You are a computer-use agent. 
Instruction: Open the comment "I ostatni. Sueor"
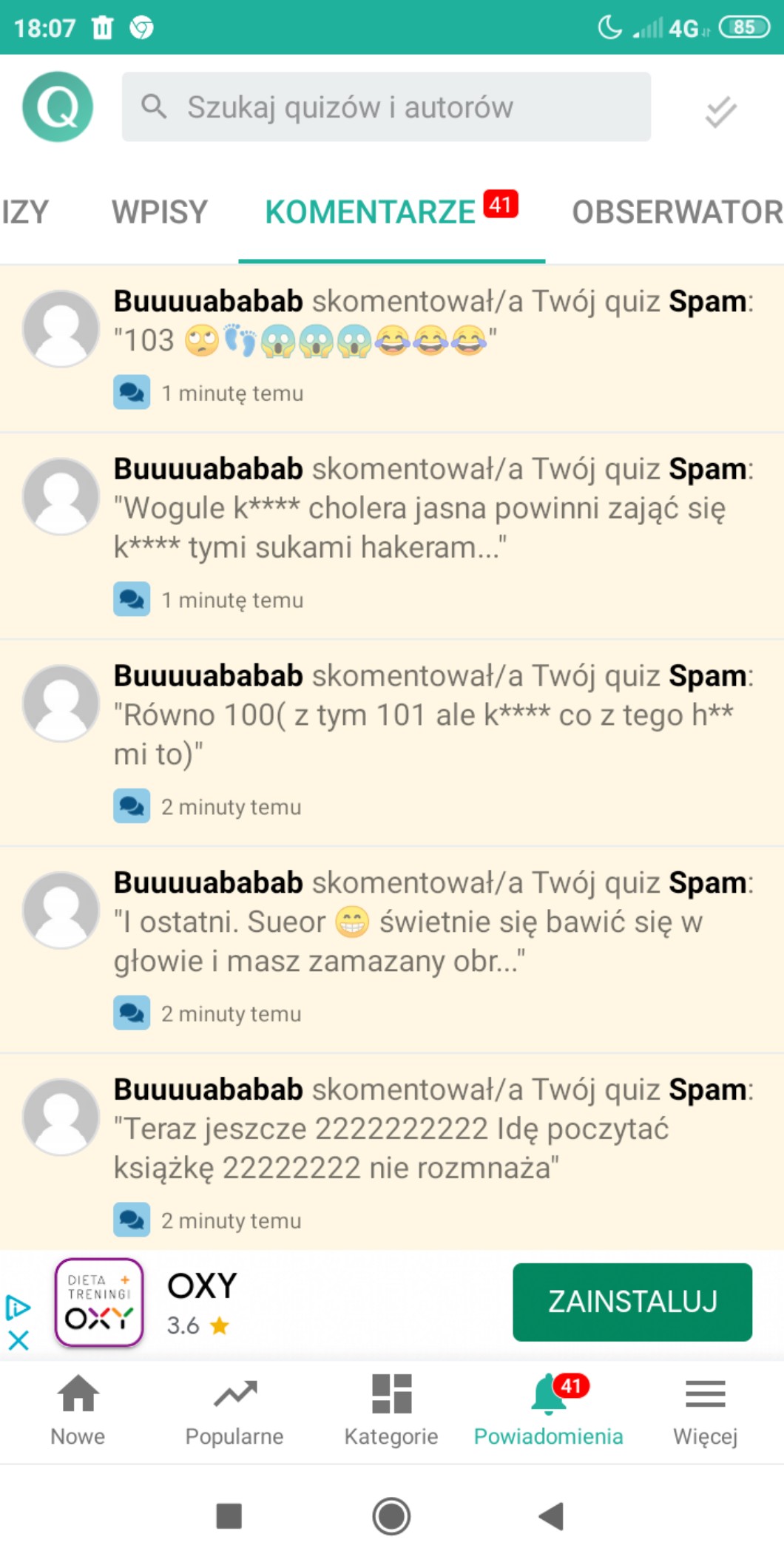[x=433, y=942]
